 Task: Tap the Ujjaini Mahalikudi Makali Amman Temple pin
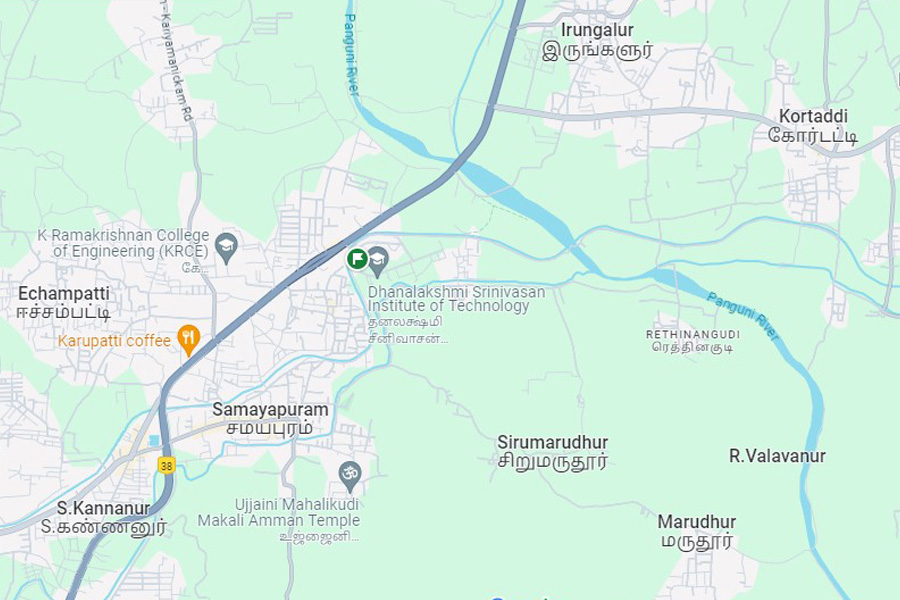pyautogui.click(x=349, y=472)
